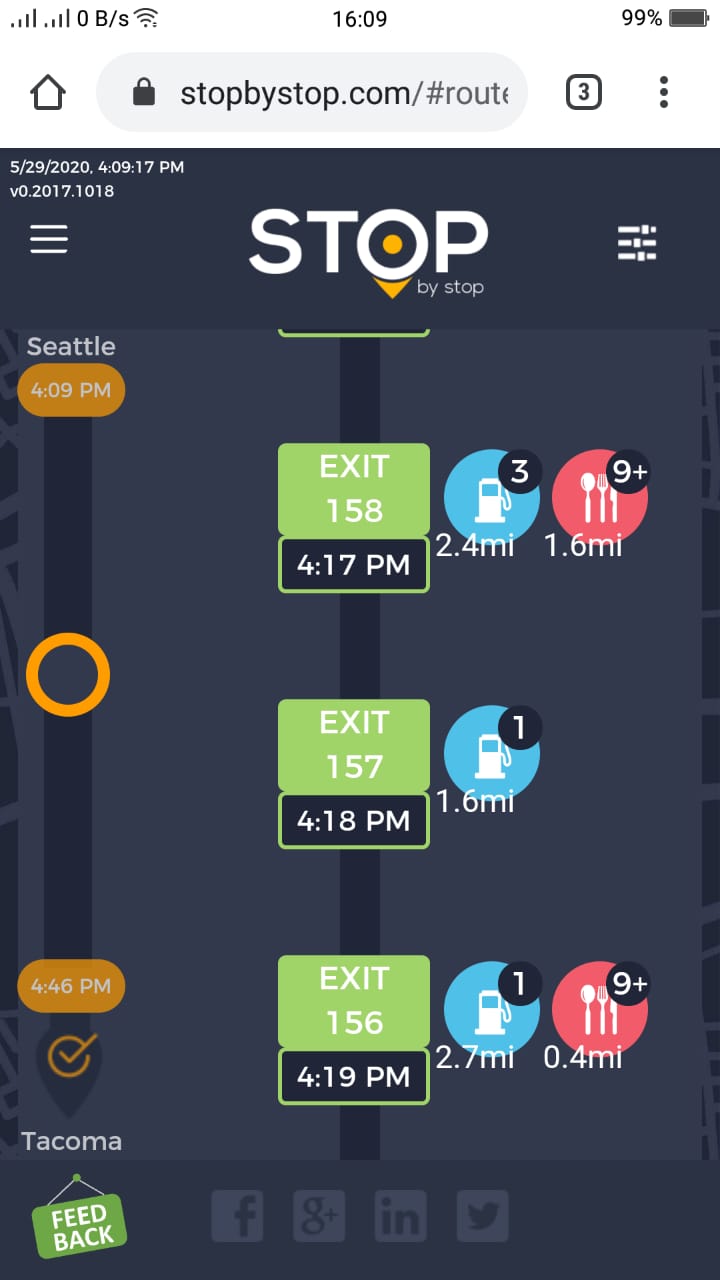Share on LinkedIn
This screenshot has height=1280, width=720.
(400, 1217)
